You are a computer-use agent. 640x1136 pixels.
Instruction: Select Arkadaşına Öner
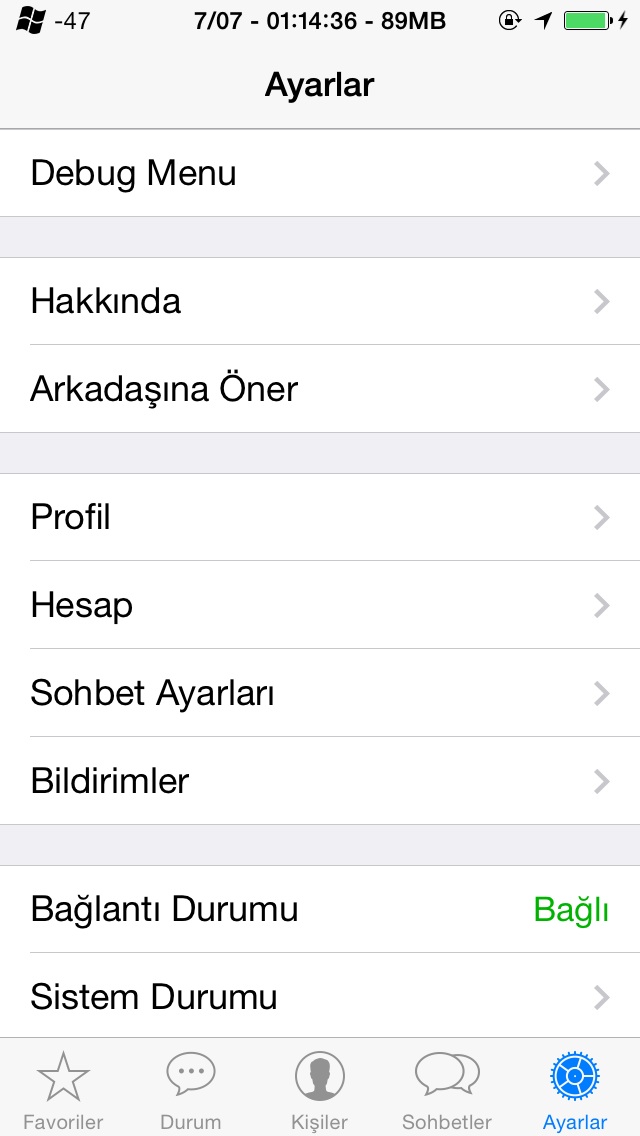pos(320,389)
